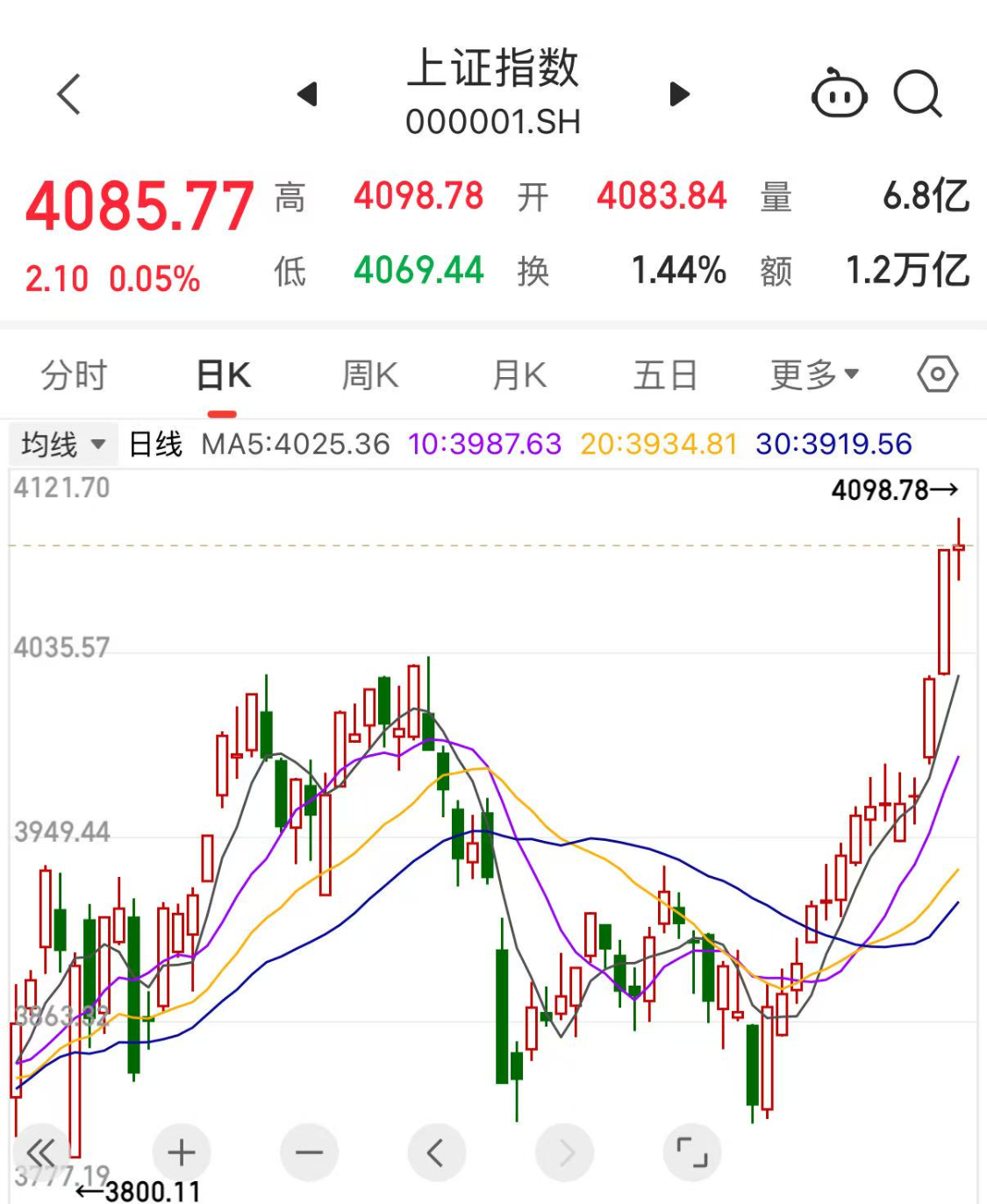
Task: Open the AI assistant robot icon
Action: coord(839,94)
